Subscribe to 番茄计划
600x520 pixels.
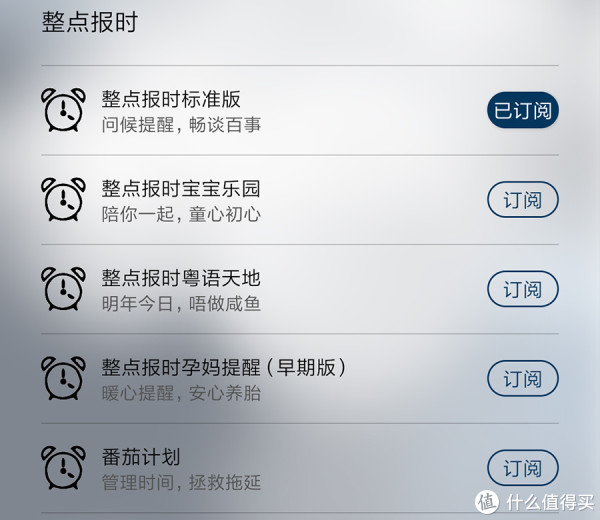(x=522, y=469)
